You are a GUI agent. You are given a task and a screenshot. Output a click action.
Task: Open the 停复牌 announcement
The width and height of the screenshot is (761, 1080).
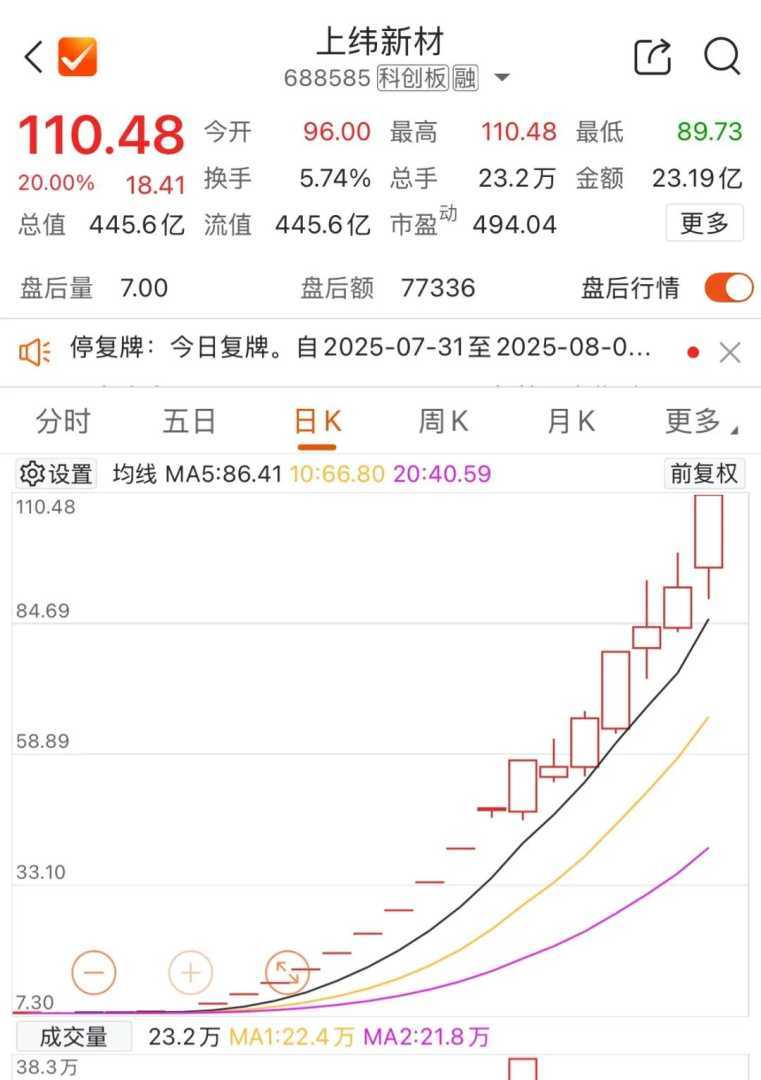click(x=360, y=350)
